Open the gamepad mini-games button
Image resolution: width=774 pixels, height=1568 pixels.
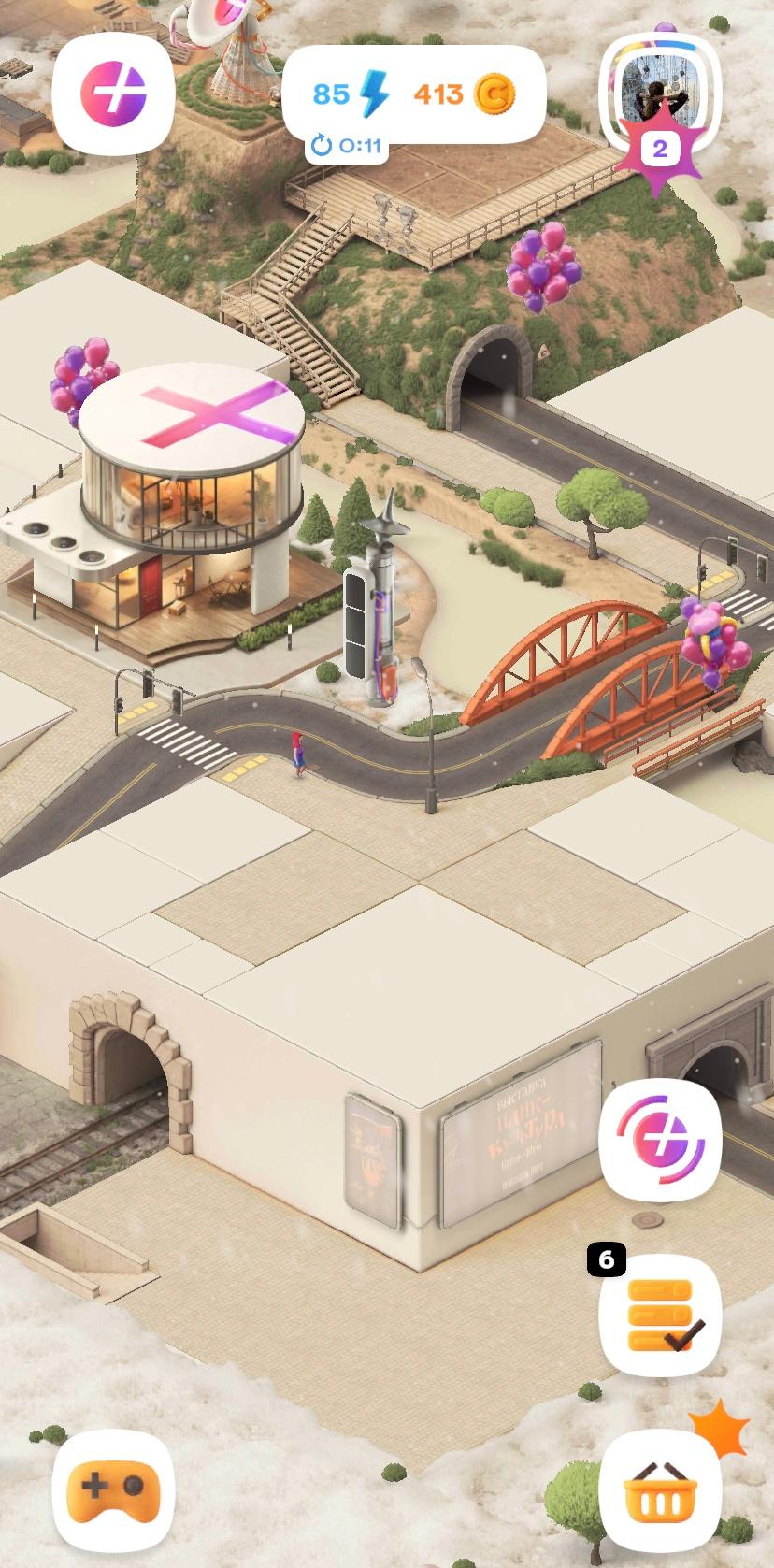(113, 1490)
